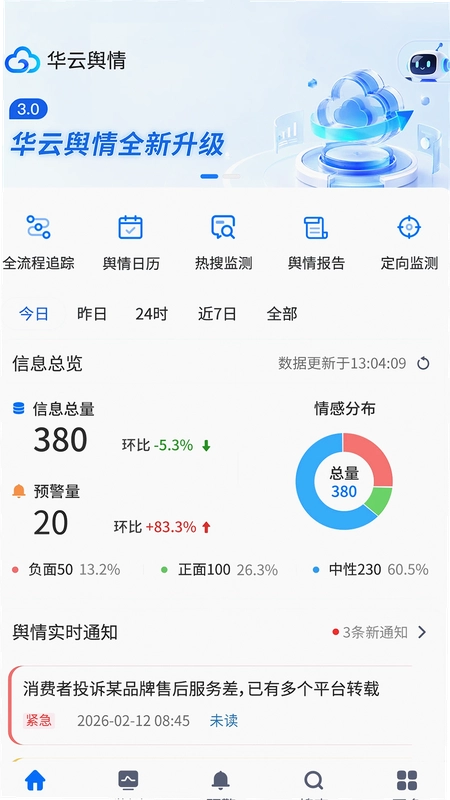Switch to the 全部 filter

[x=282, y=314]
